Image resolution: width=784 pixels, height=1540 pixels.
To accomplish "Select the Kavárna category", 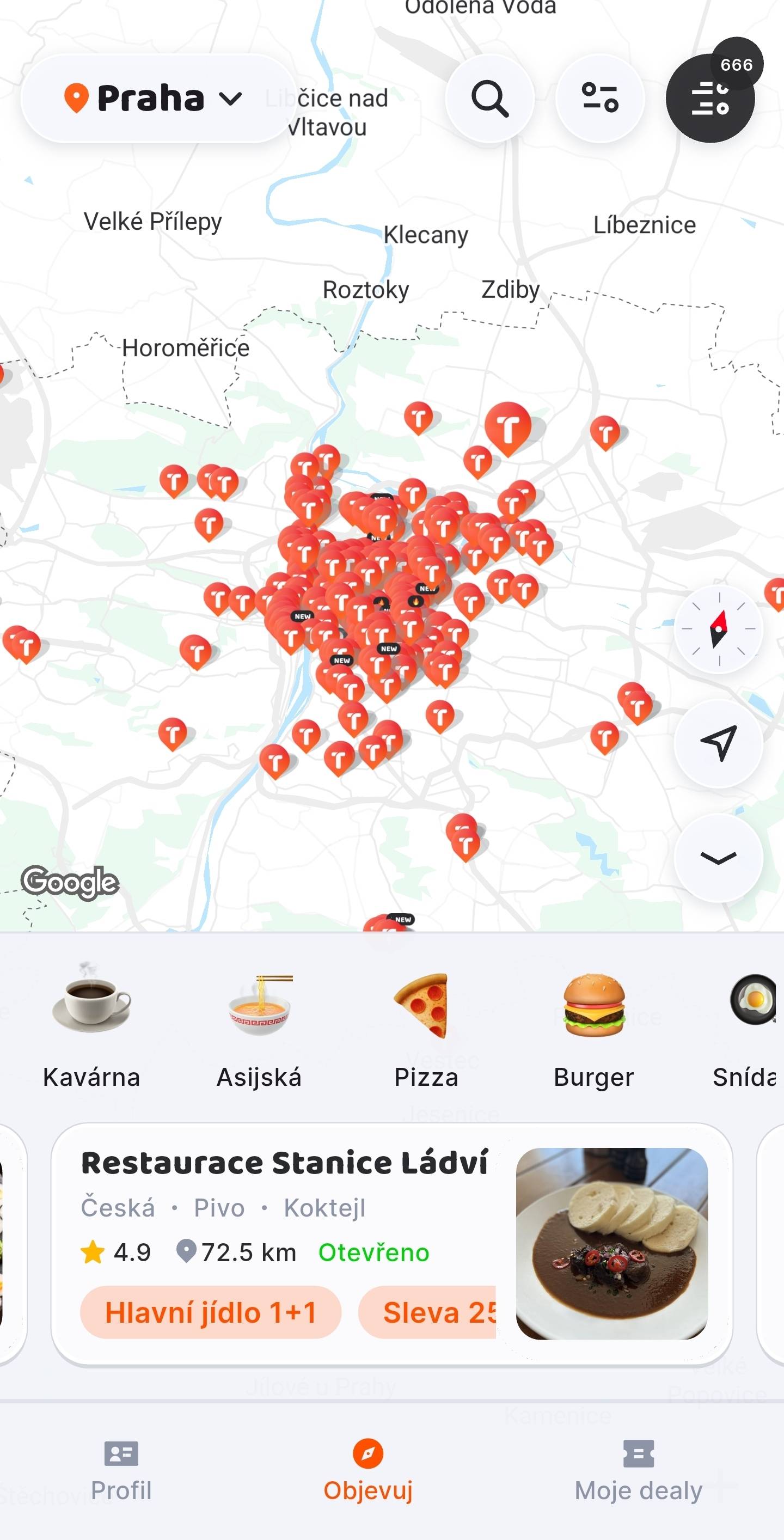I will pyautogui.click(x=91, y=1025).
